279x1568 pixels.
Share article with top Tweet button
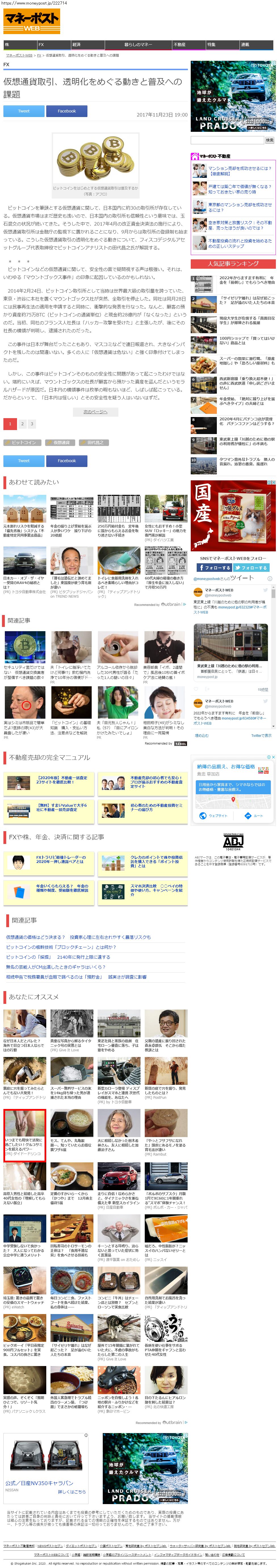coord(24,111)
